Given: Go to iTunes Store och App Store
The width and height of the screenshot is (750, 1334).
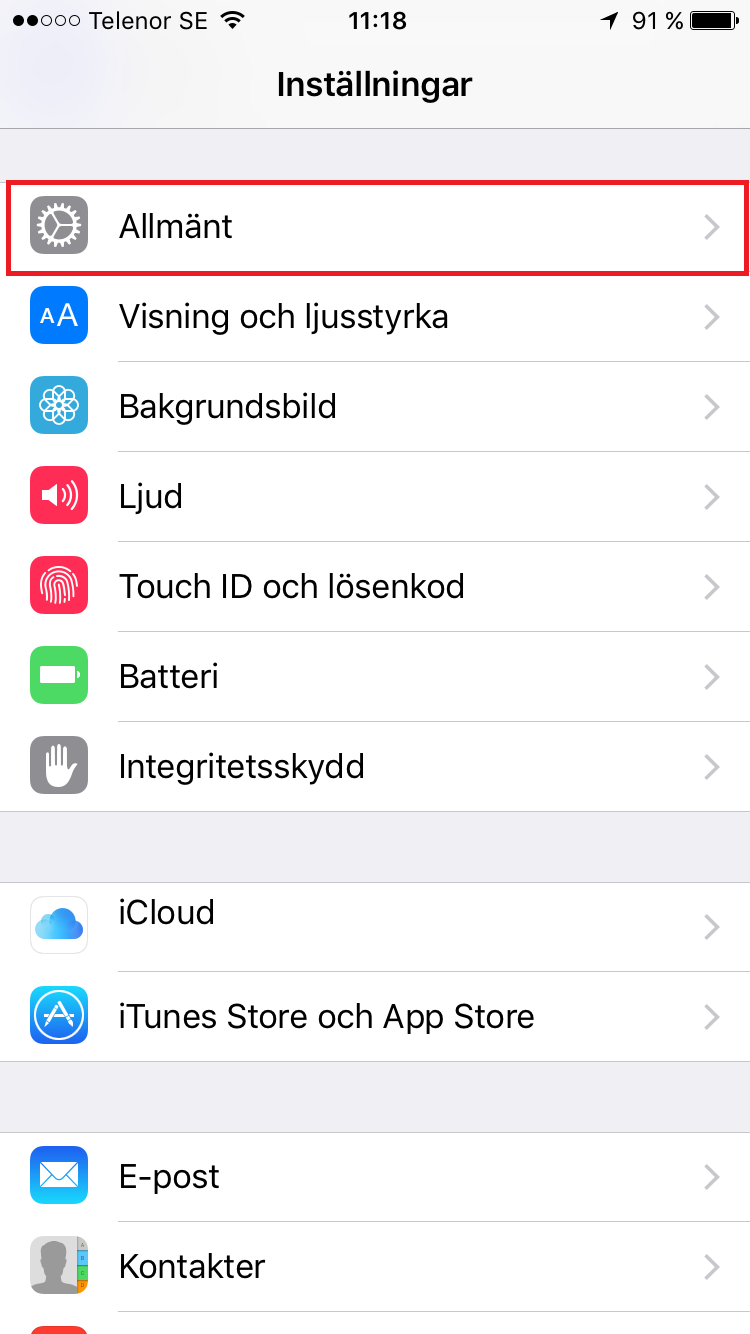Looking at the screenshot, I should [375, 1017].
